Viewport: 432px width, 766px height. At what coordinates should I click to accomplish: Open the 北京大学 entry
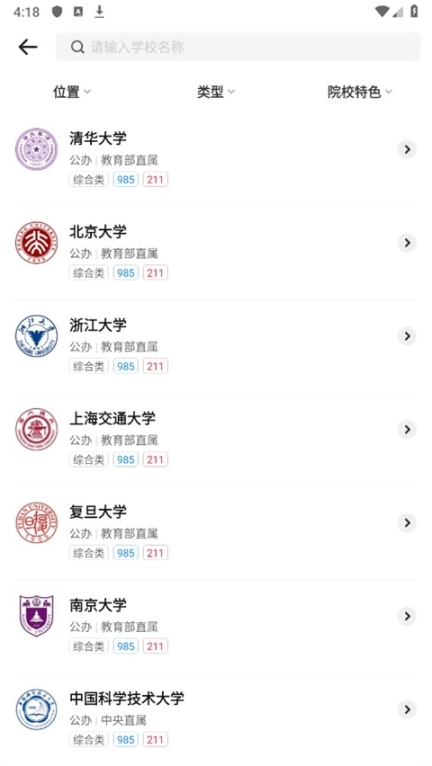[x=216, y=253]
